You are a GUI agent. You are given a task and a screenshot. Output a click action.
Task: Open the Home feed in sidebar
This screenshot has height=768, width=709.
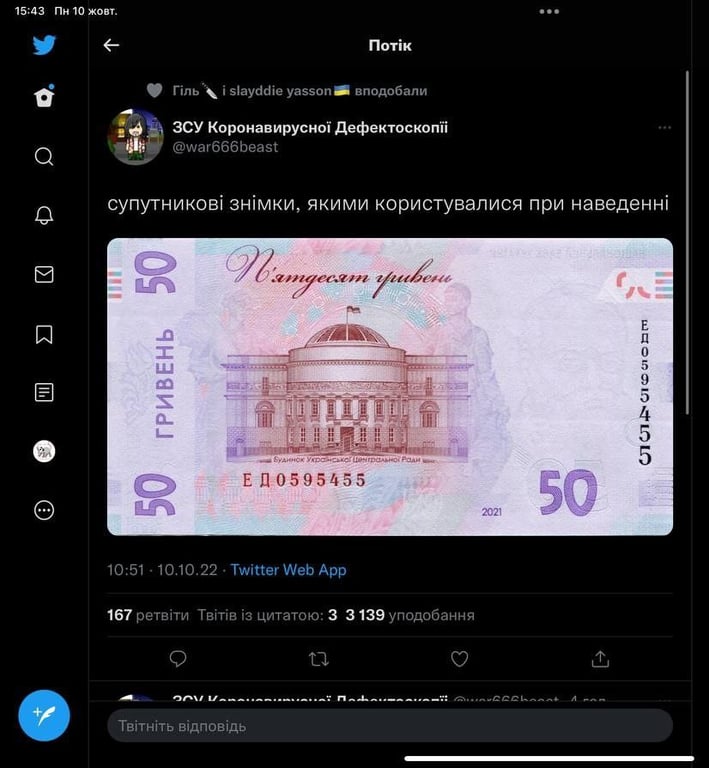point(44,97)
